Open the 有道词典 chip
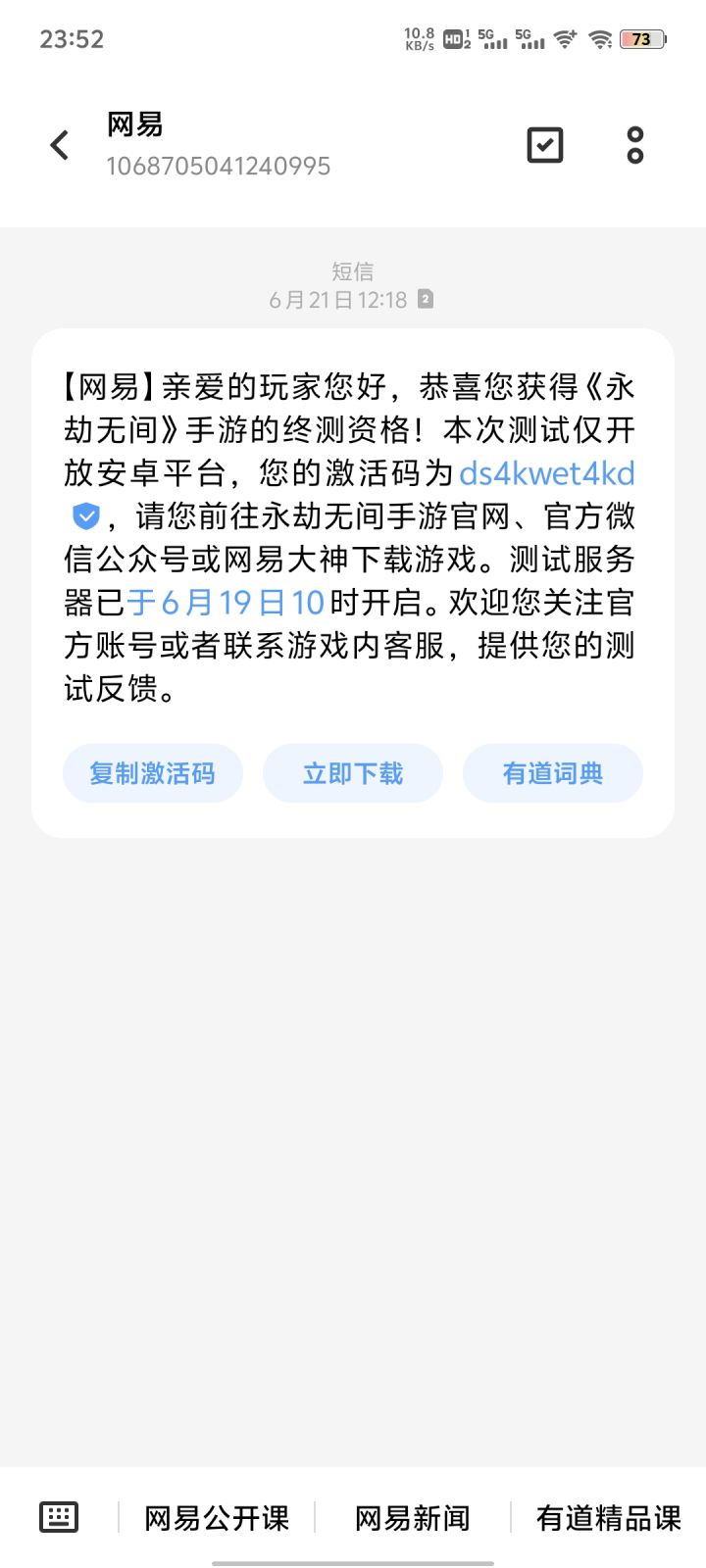 coord(553,773)
